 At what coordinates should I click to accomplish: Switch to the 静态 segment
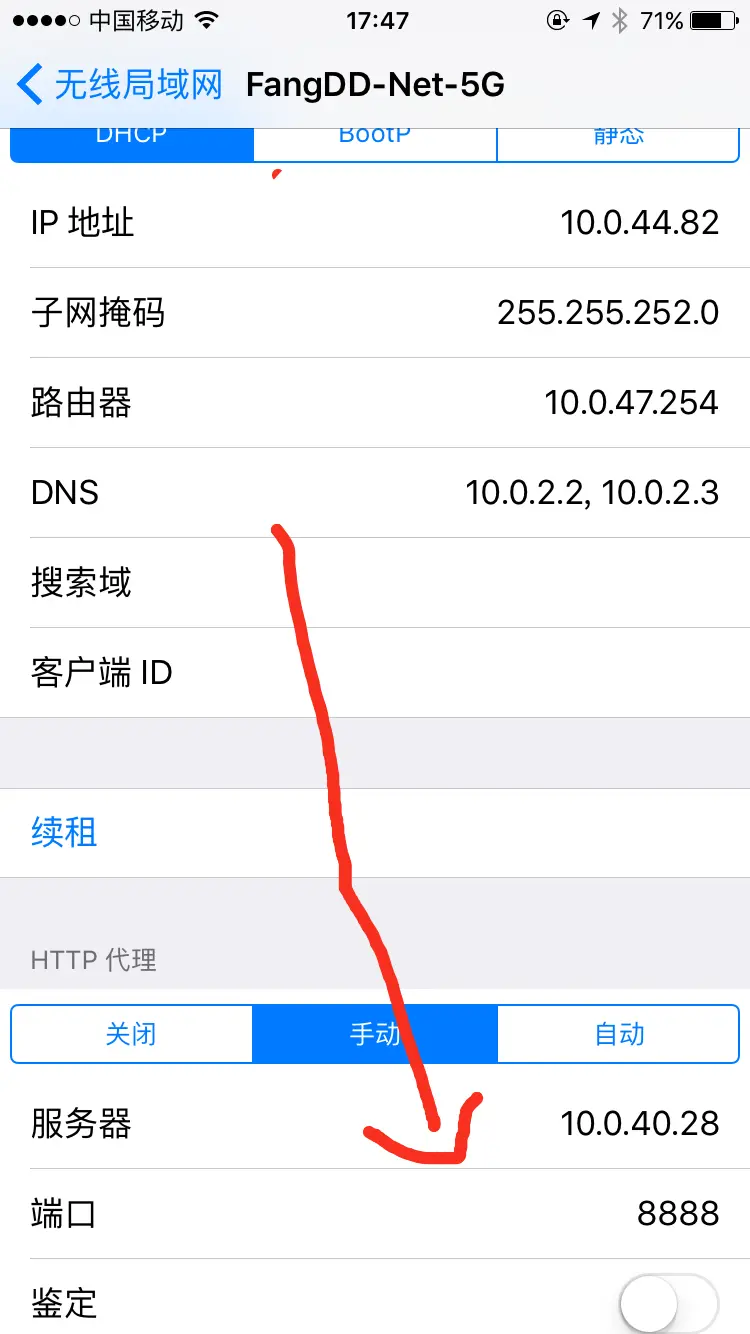coord(618,142)
